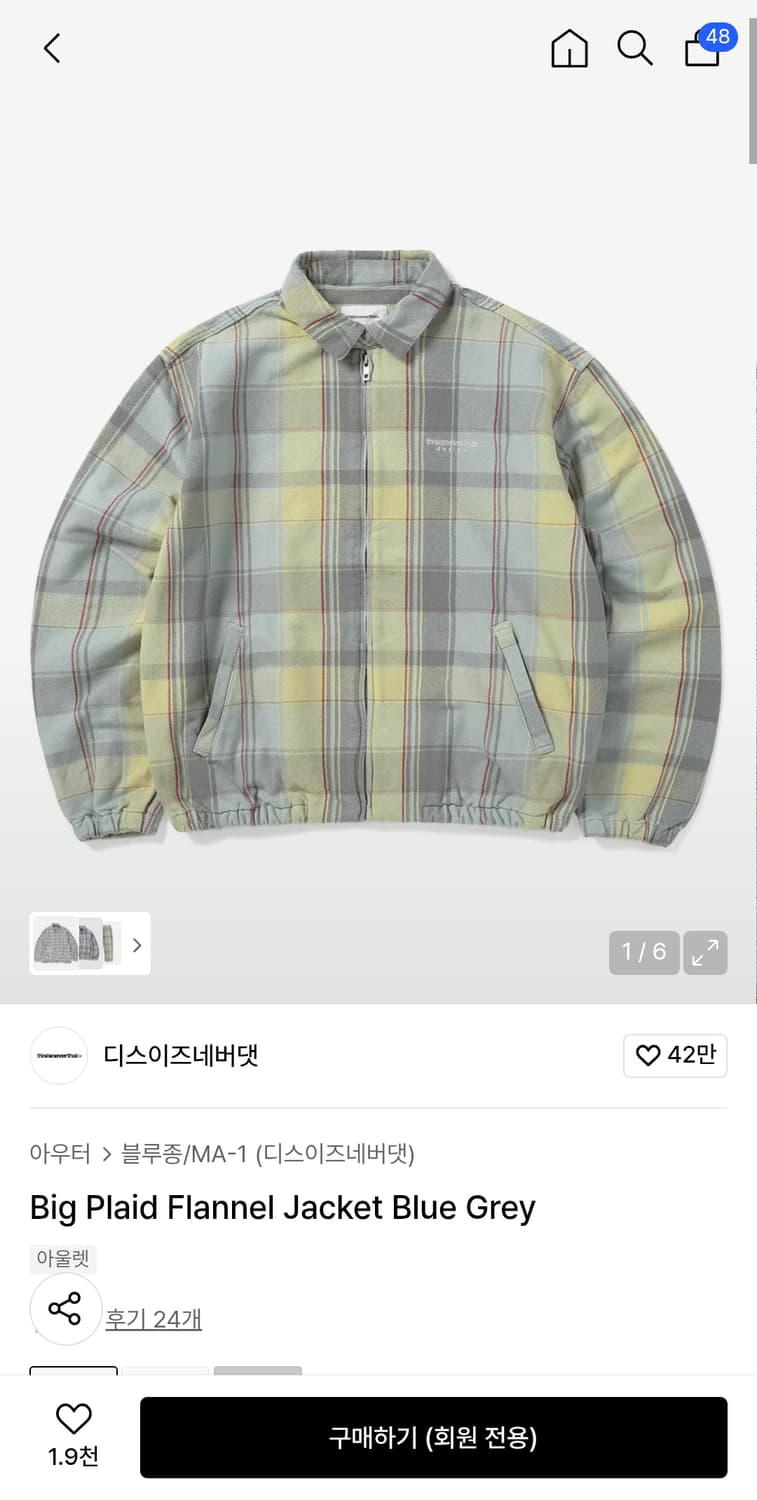Open the cart showing 48 items
The image size is (757, 1500).
point(701,50)
